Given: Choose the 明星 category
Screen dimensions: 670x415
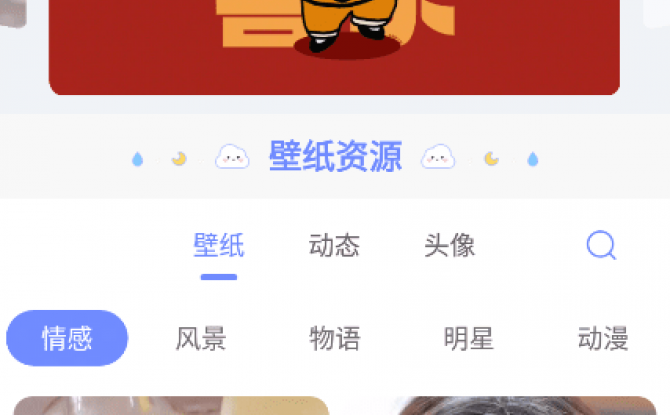Looking at the screenshot, I should pyautogui.click(x=469, y=338).
